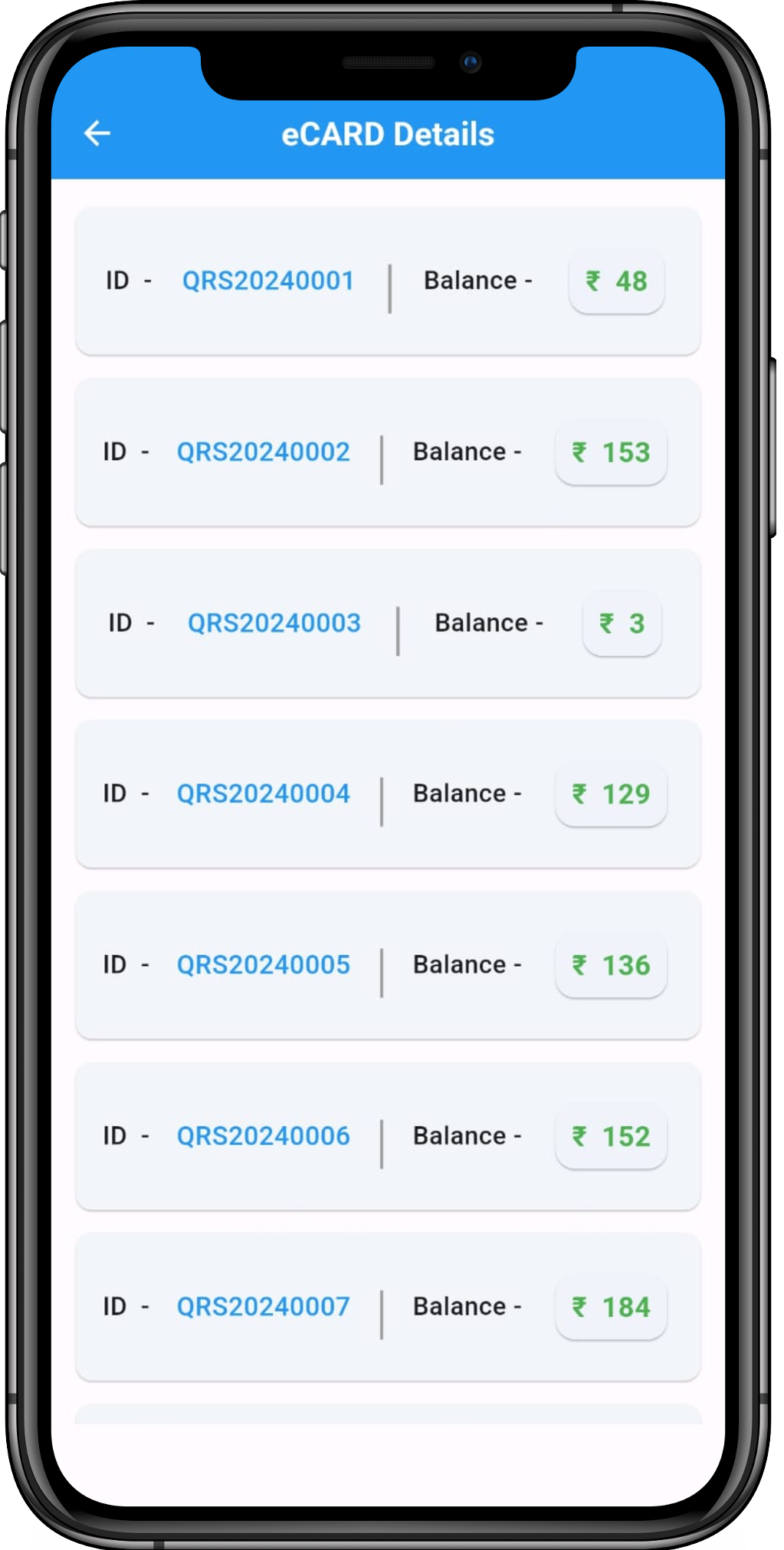The image size is (784, 1550).
Task: View details of eCard QRS20240004
Action: coord(263,793)
